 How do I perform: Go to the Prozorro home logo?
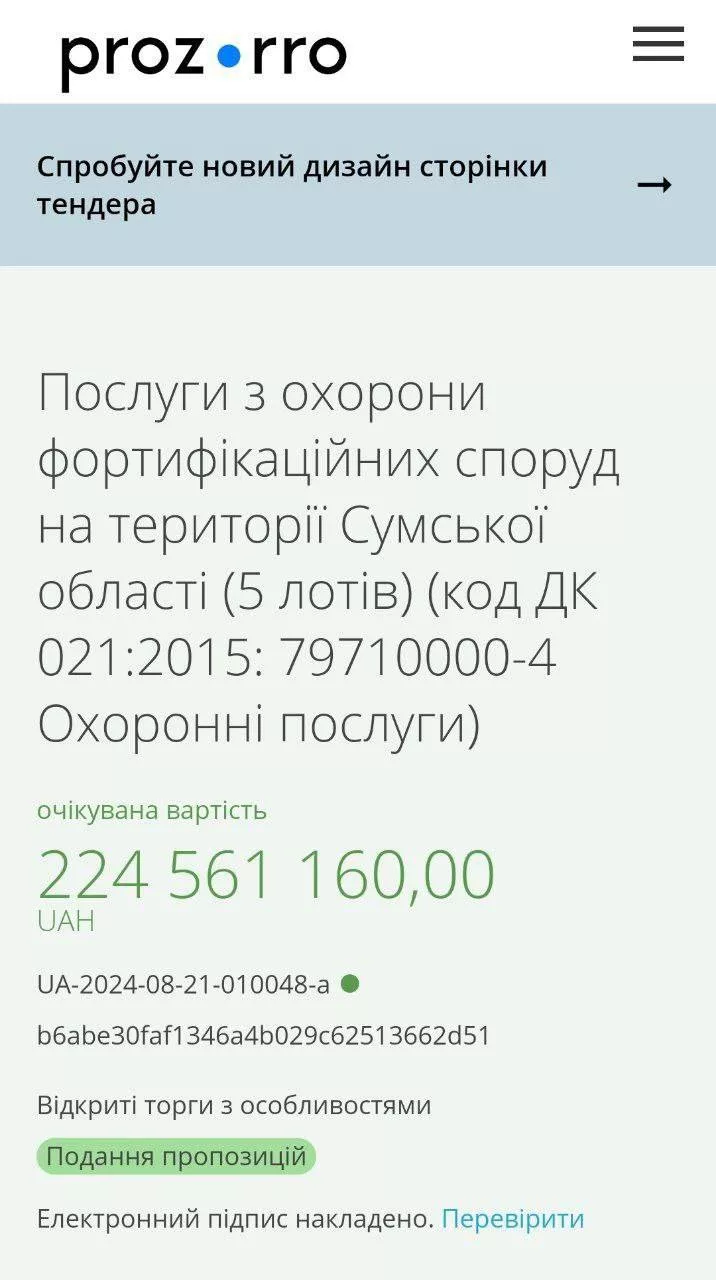pyautogui.click(x=204, y=56)
